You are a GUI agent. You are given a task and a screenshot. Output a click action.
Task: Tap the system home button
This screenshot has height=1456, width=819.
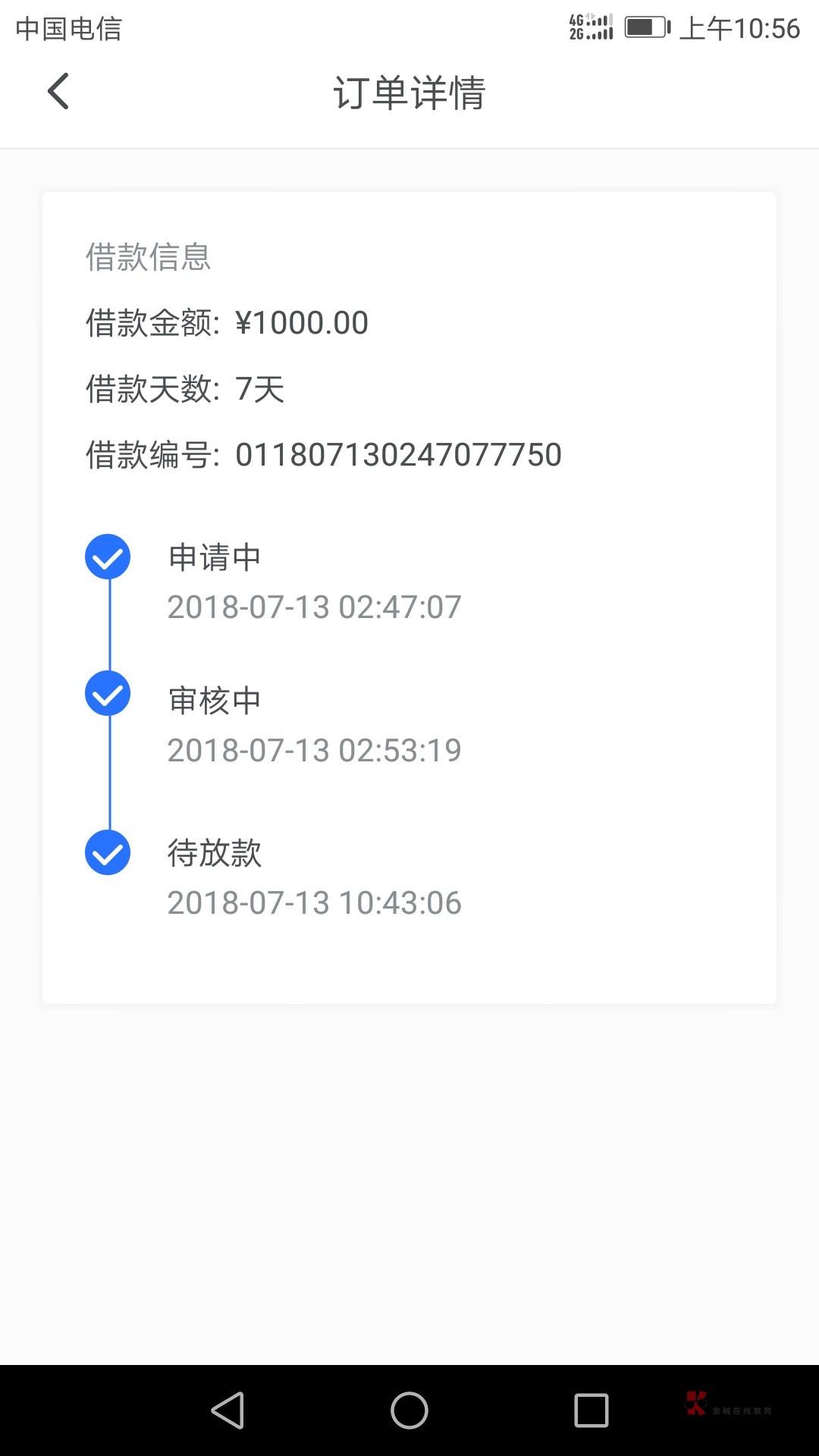[x=409, y=1410]
